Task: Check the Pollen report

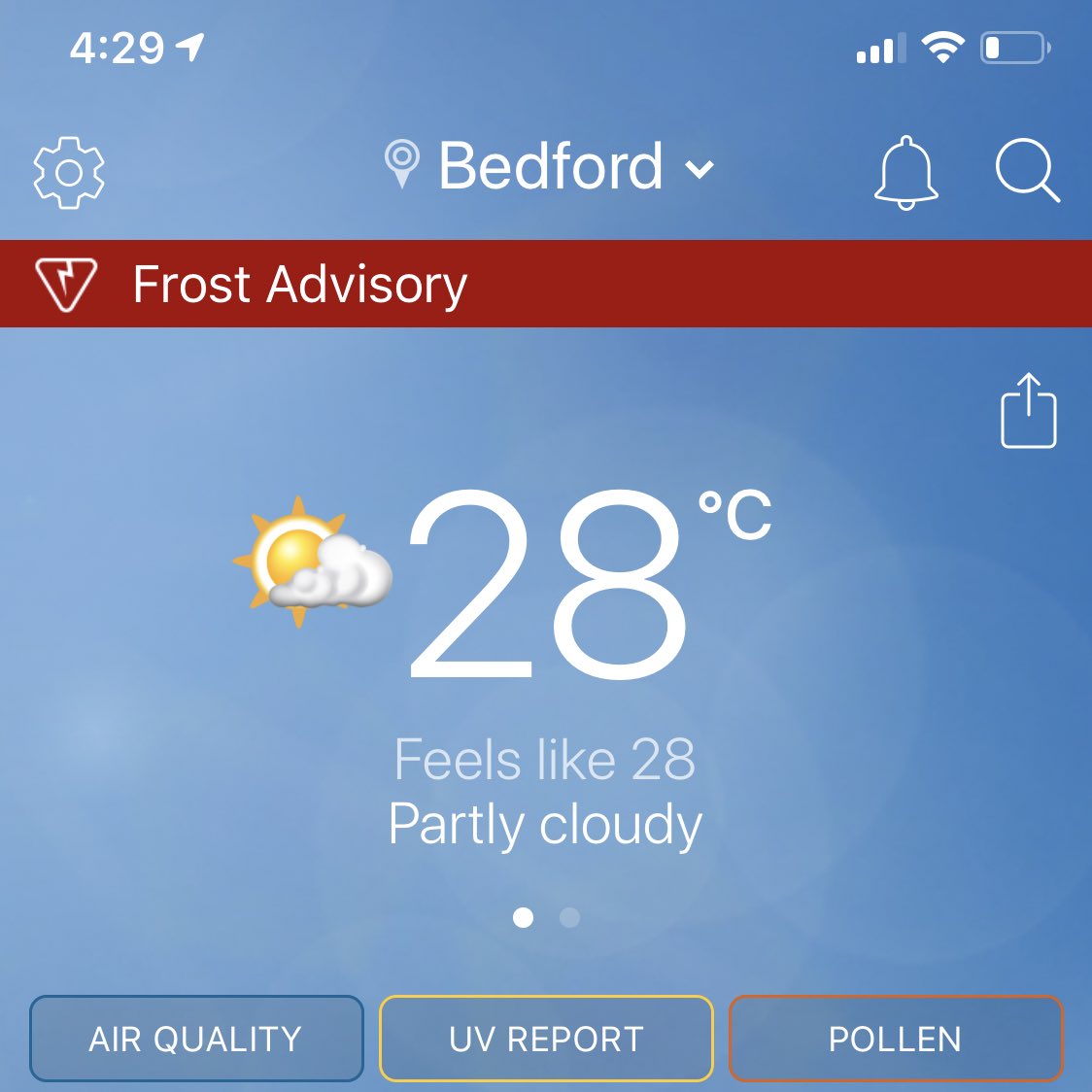Action: pos(895,1039)
